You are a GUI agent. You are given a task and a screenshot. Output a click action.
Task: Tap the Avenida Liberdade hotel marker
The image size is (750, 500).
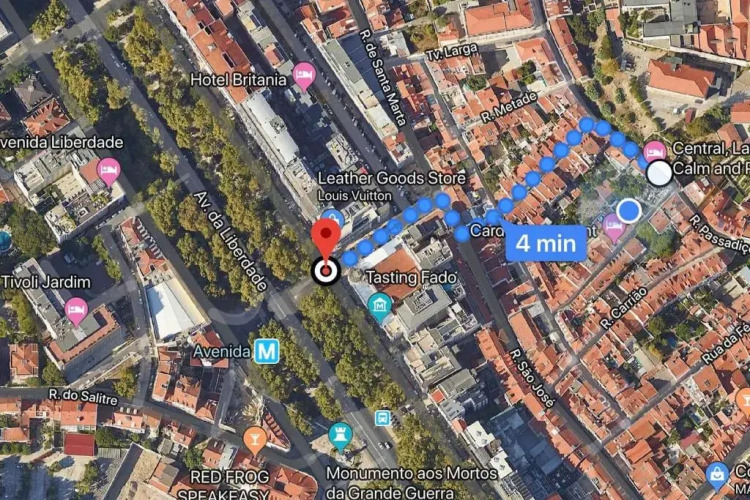(x=108, y=169)
